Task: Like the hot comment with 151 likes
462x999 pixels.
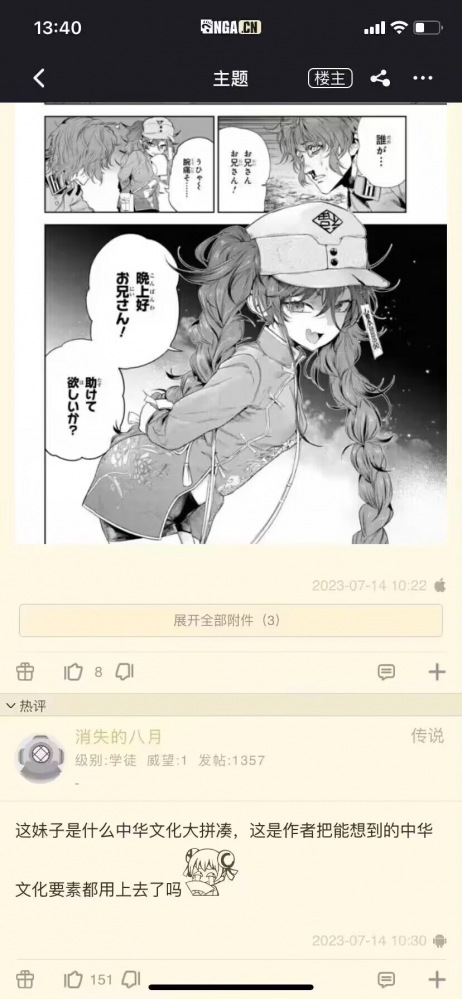Action: pos(74,979)
